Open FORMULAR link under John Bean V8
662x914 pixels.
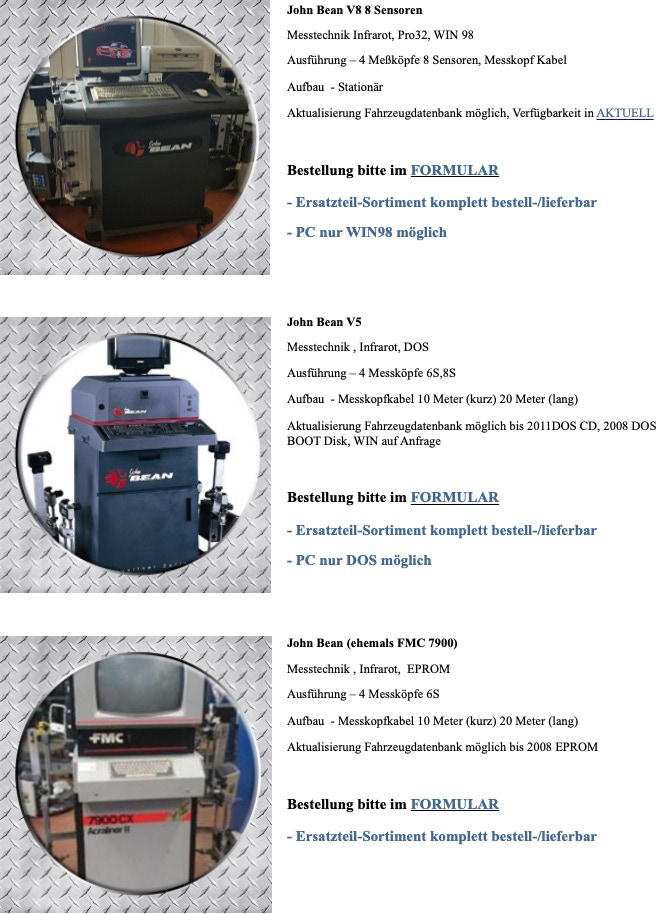(454, 170)
